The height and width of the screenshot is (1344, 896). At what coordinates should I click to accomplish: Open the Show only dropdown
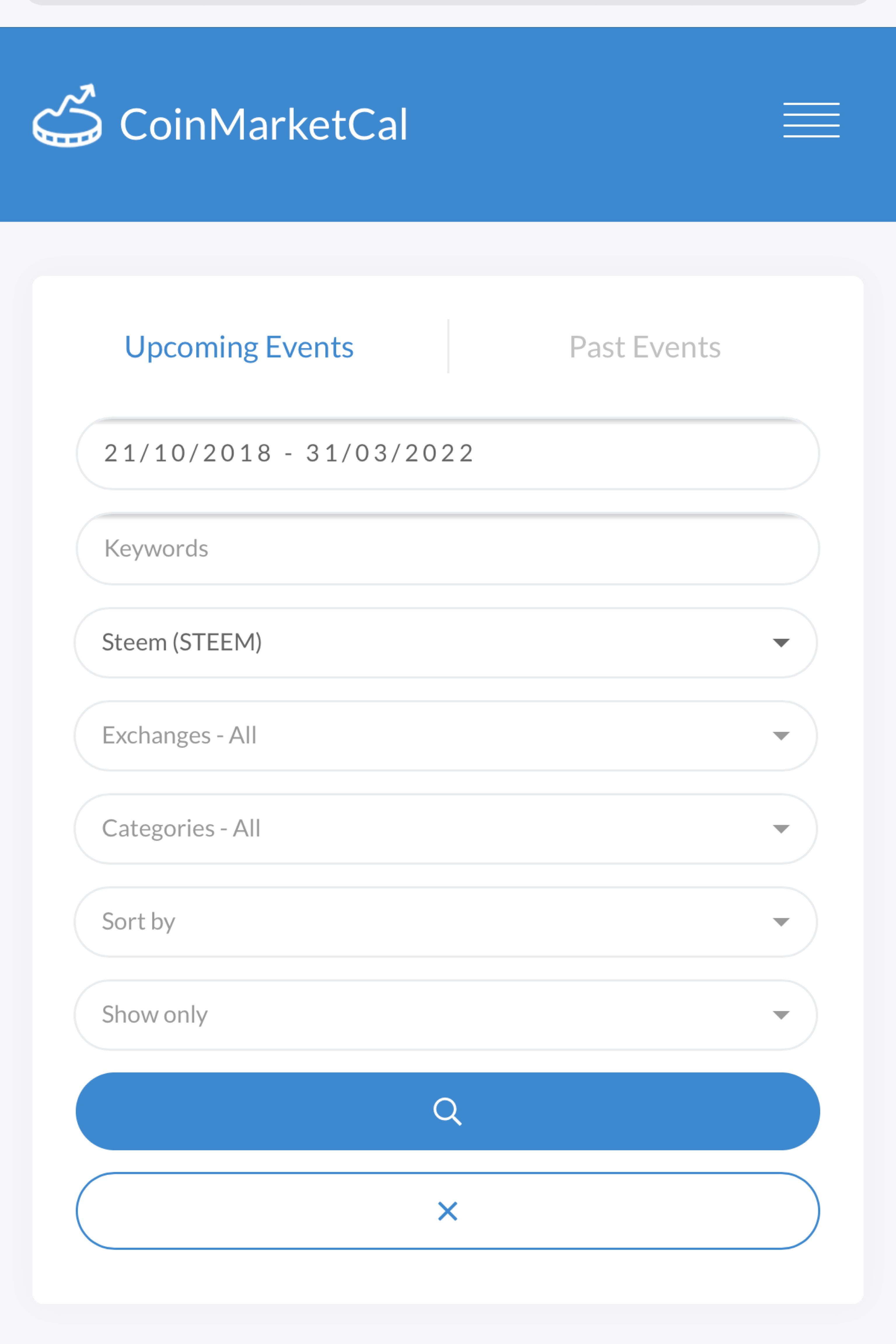tap(445, 1015)
